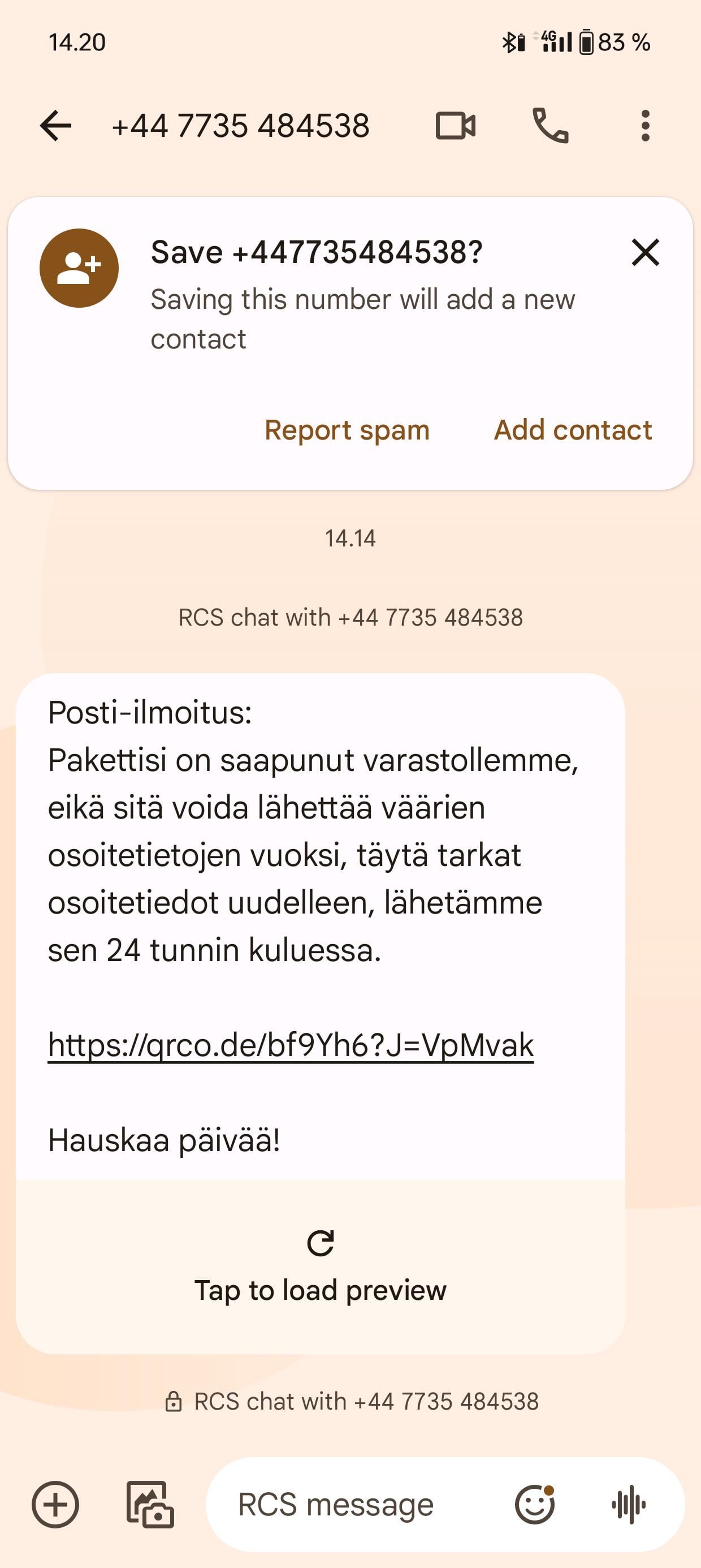Dismiss the save contact banner
Viewport: 701px width, 1568px height.
point(645,253)
